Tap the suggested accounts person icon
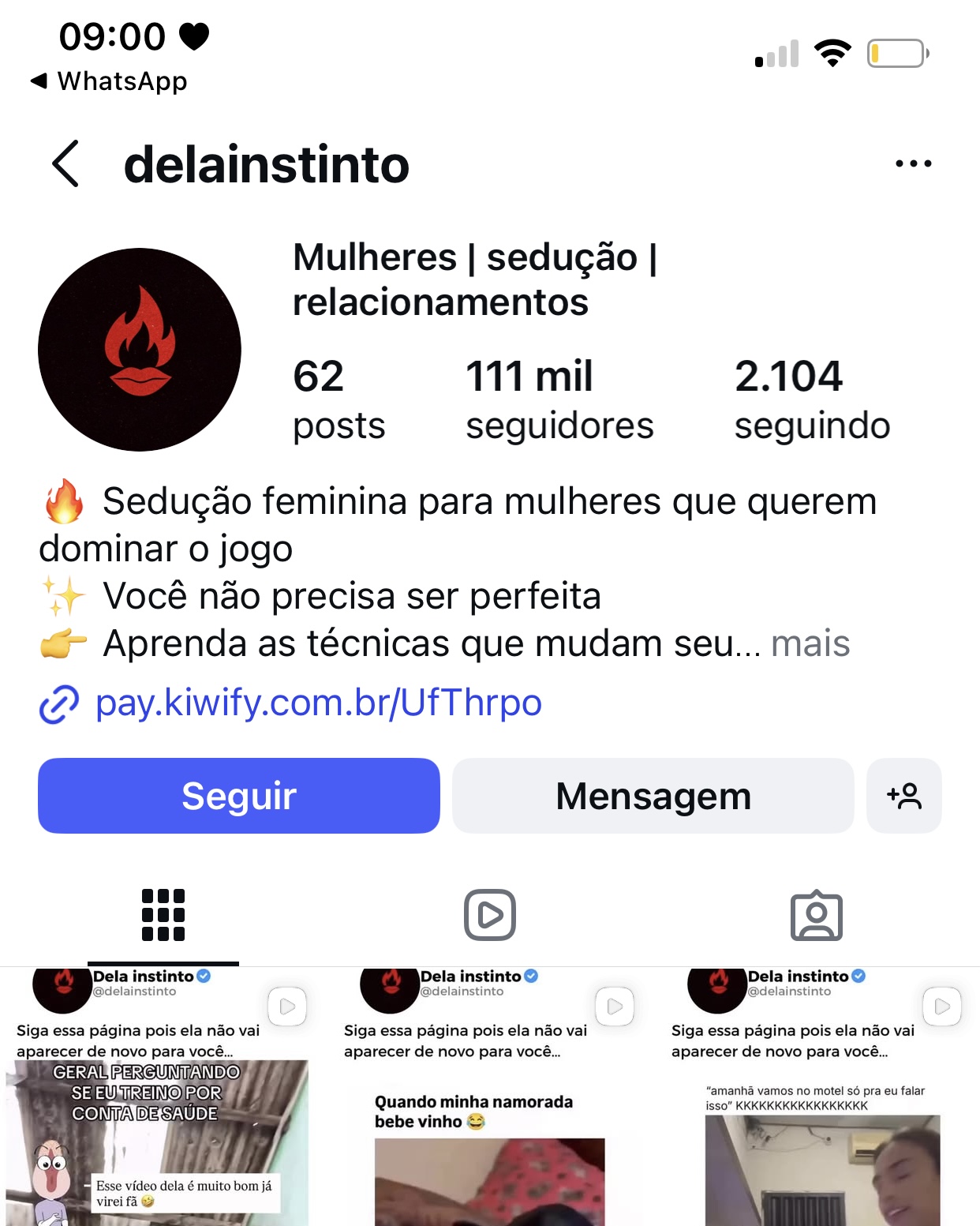The width and height of the screenshot is (980, 1226). tap(904, 796)
